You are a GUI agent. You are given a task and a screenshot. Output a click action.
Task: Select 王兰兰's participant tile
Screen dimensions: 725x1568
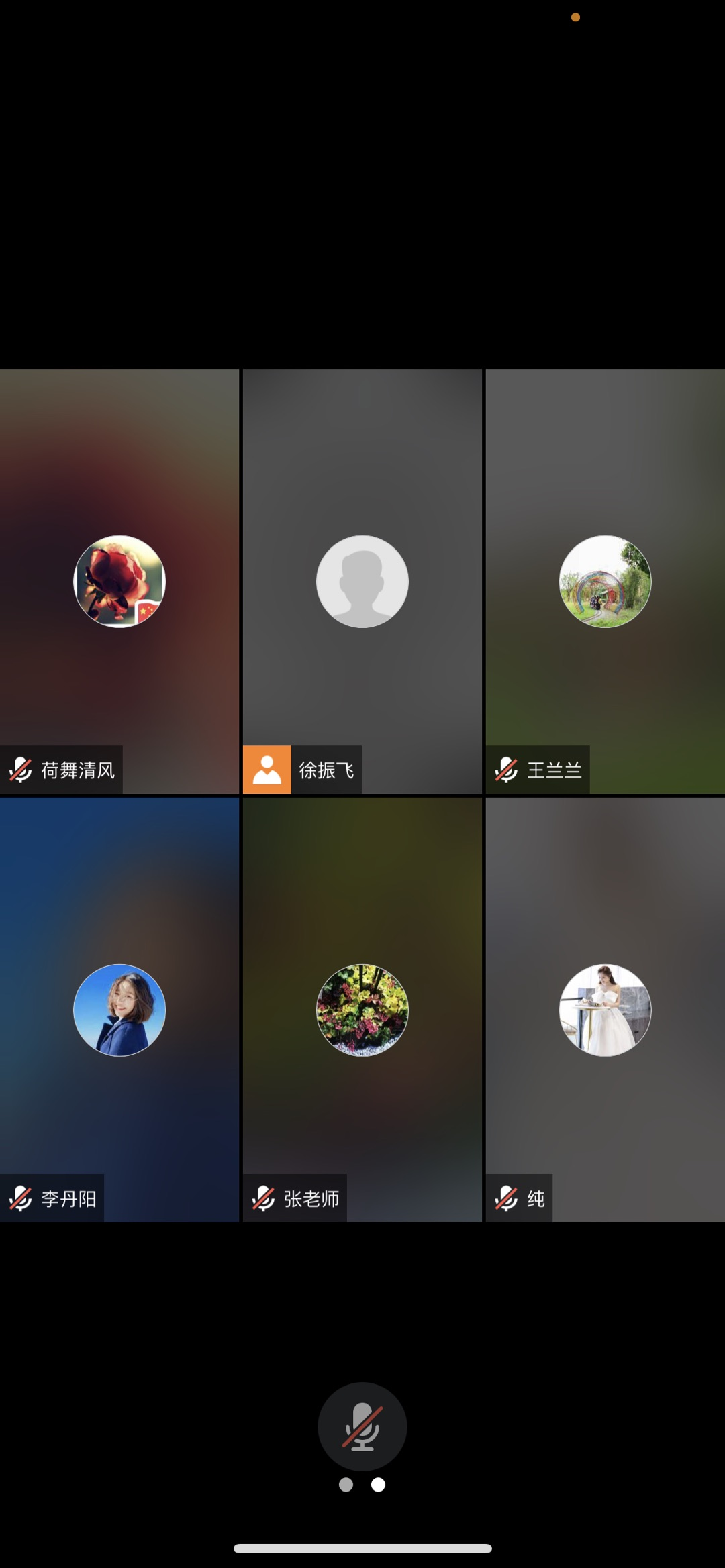[x=605, y=581]
